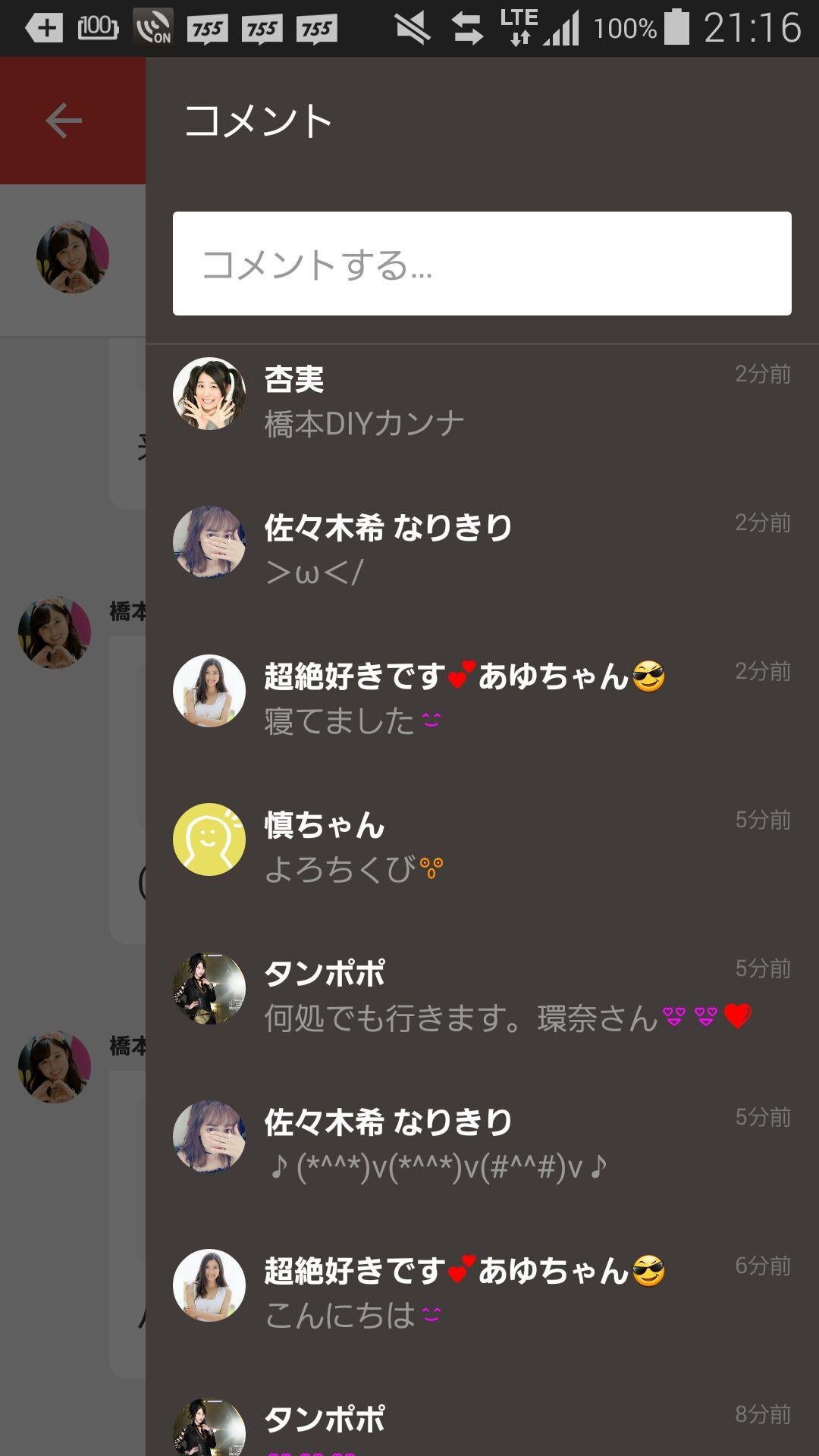Toggle back to the talk view with the arrow

click(x=64, y=120)
